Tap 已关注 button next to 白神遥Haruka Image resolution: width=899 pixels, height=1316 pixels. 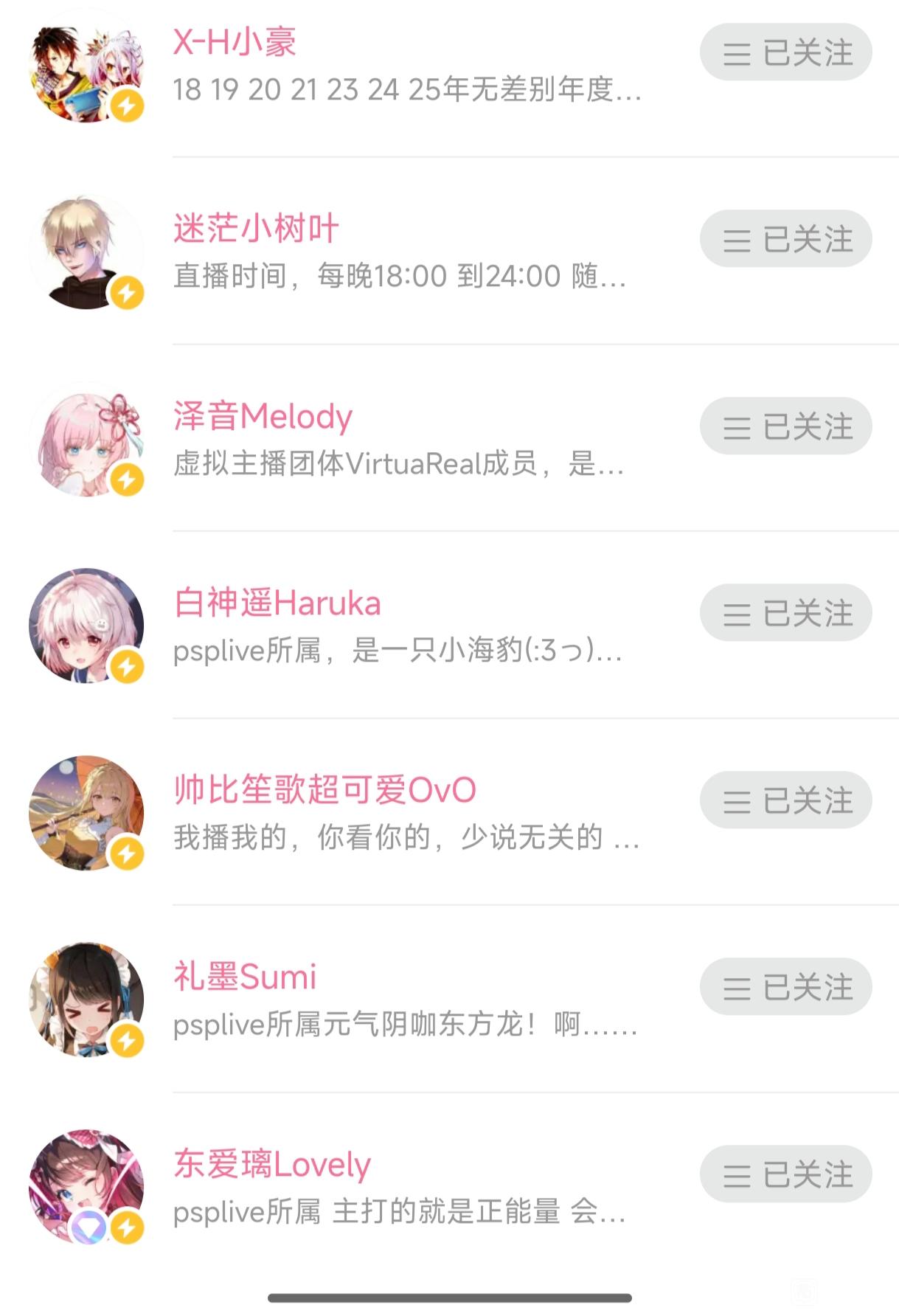(785, 613)
